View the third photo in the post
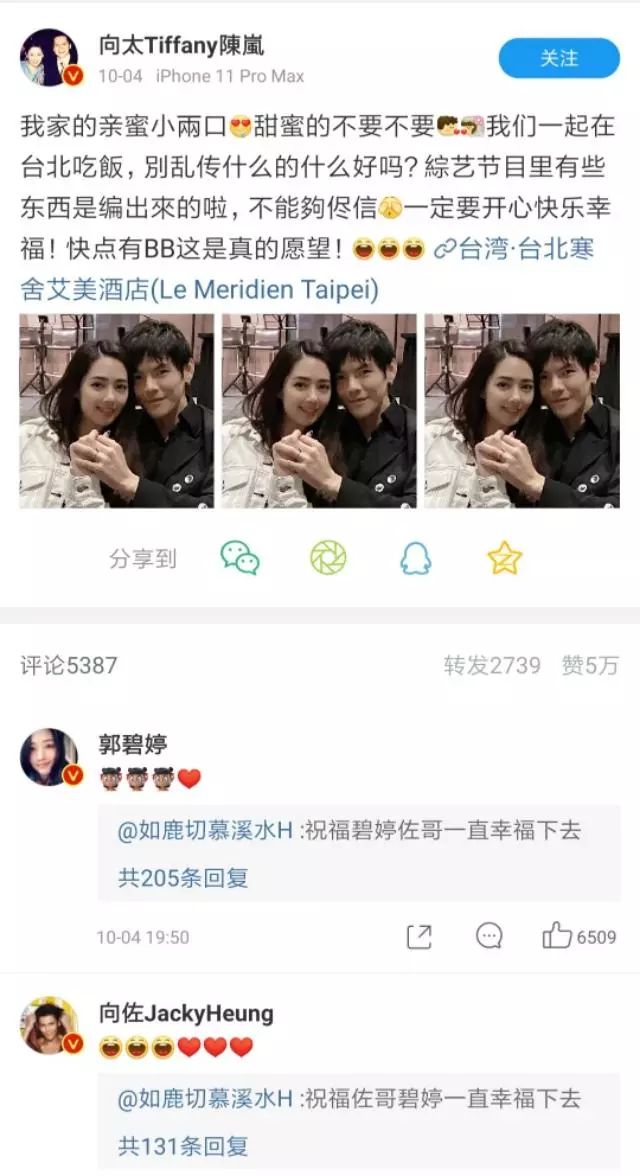640x1176 pixels. point(522,411)
